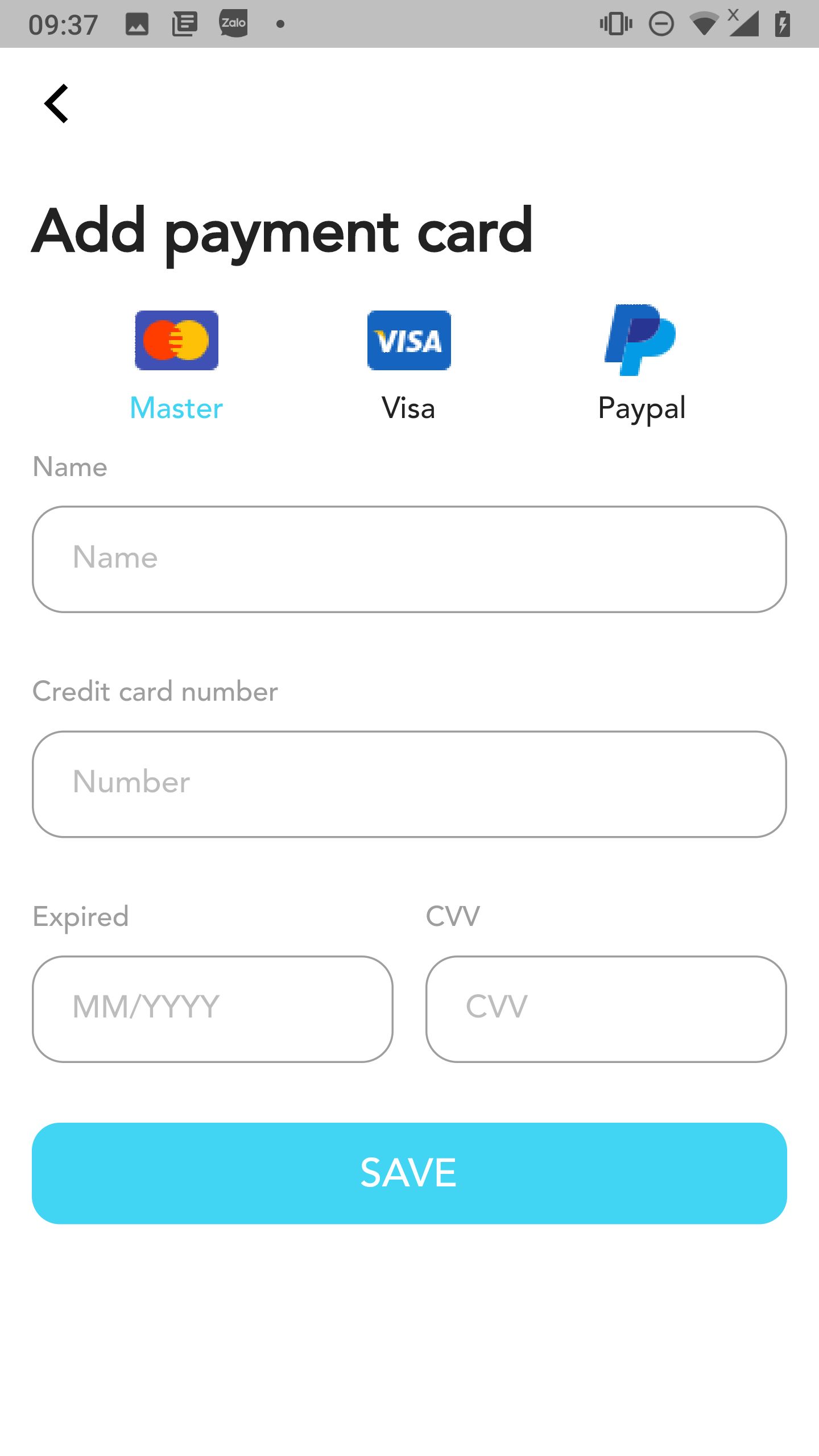Focus the MM/YYYY expiry field
819x1456 pixels.
pos(212,1008)
